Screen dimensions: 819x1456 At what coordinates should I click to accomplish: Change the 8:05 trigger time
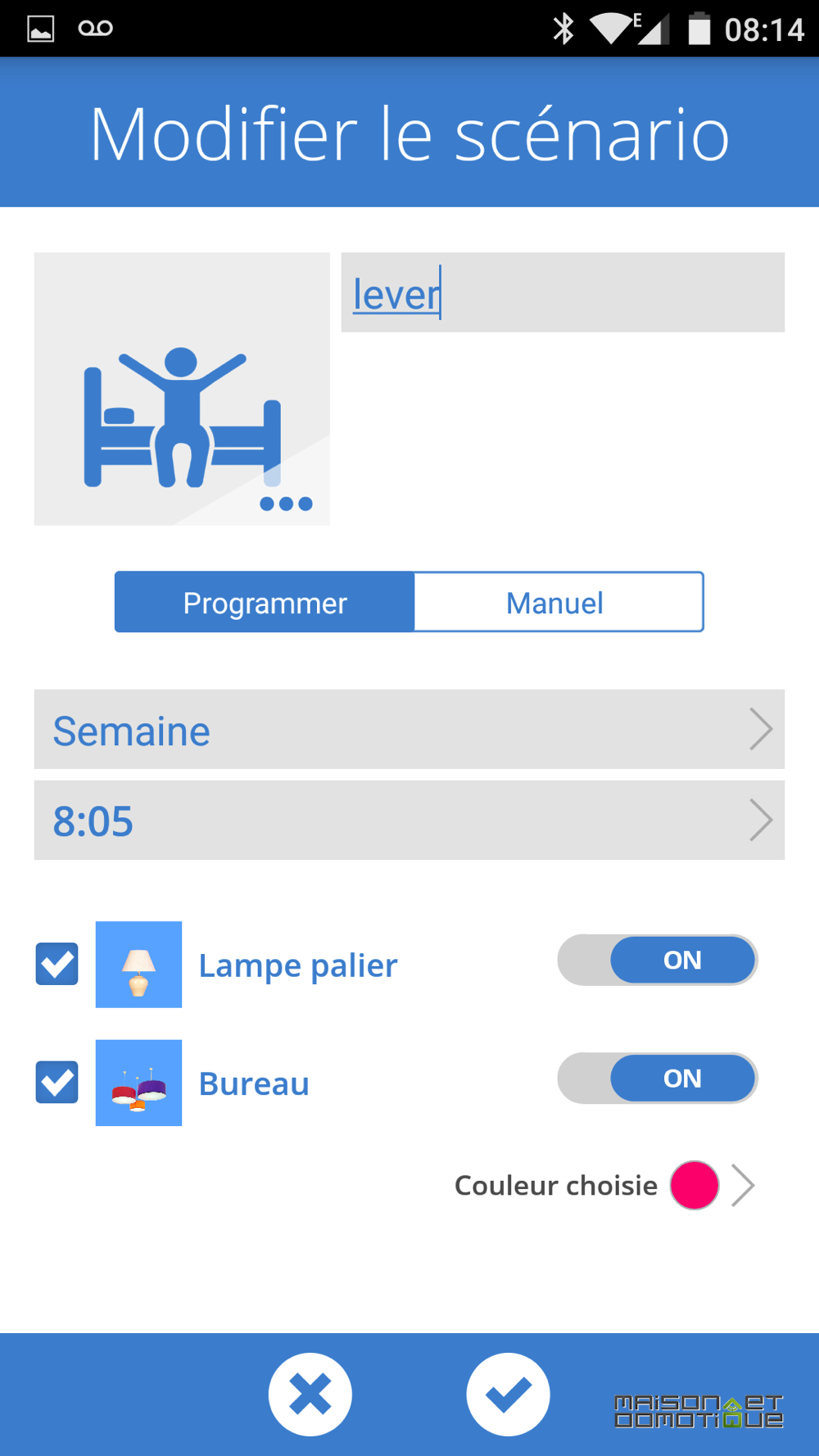pos(409,821)
